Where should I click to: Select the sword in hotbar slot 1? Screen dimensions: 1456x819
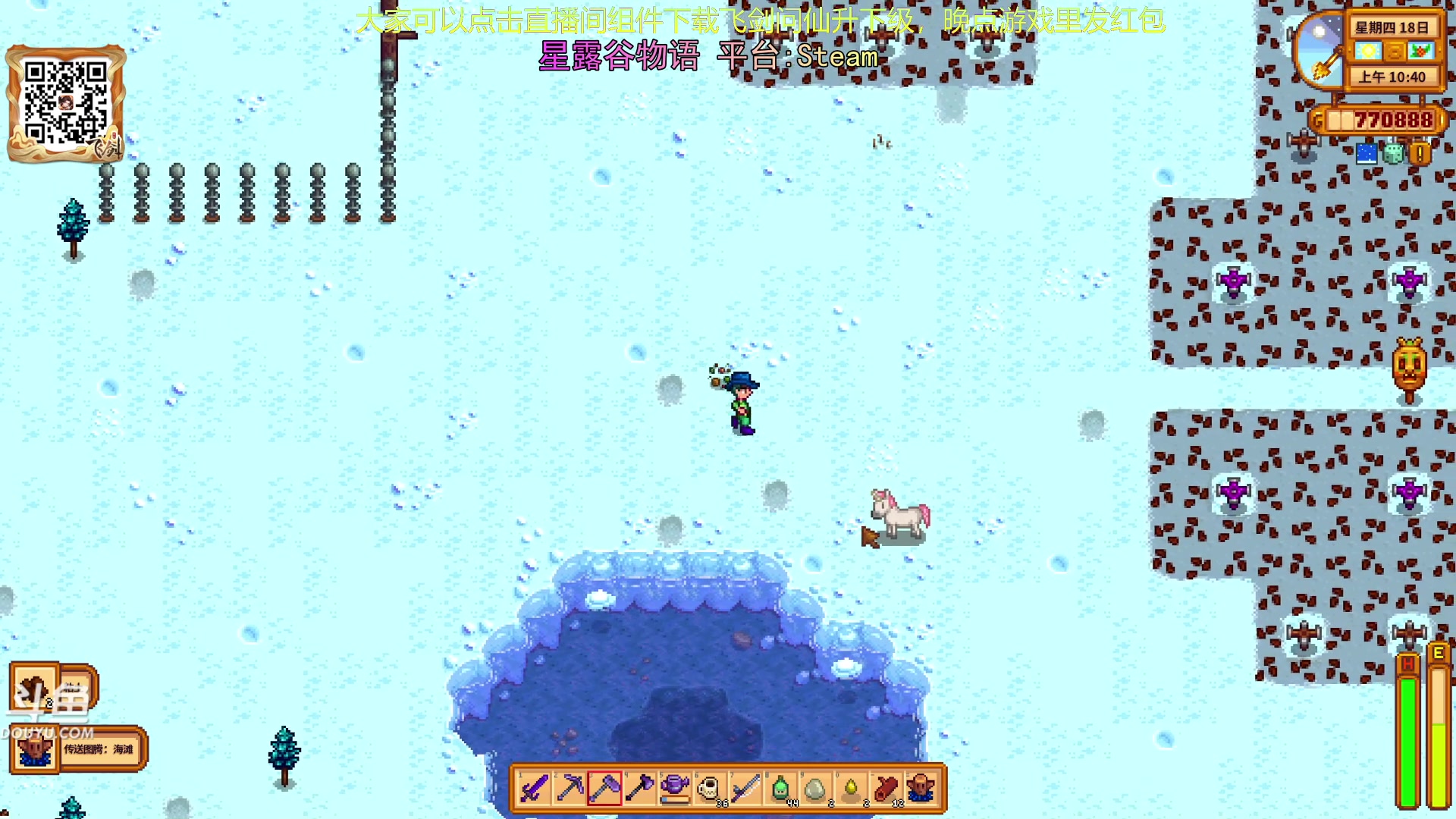pos(534,789)
